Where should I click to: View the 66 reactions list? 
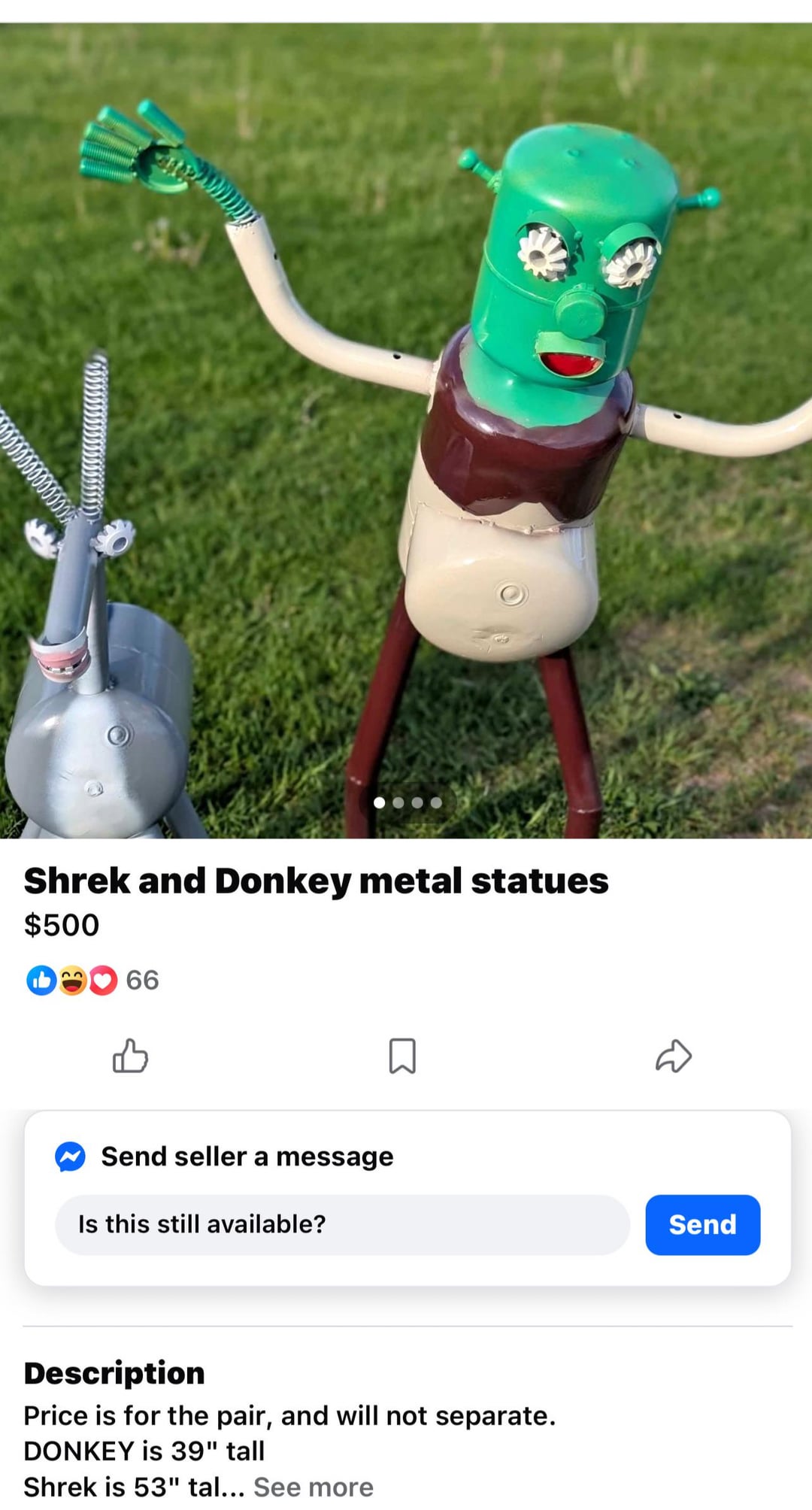tap(92, 980)
